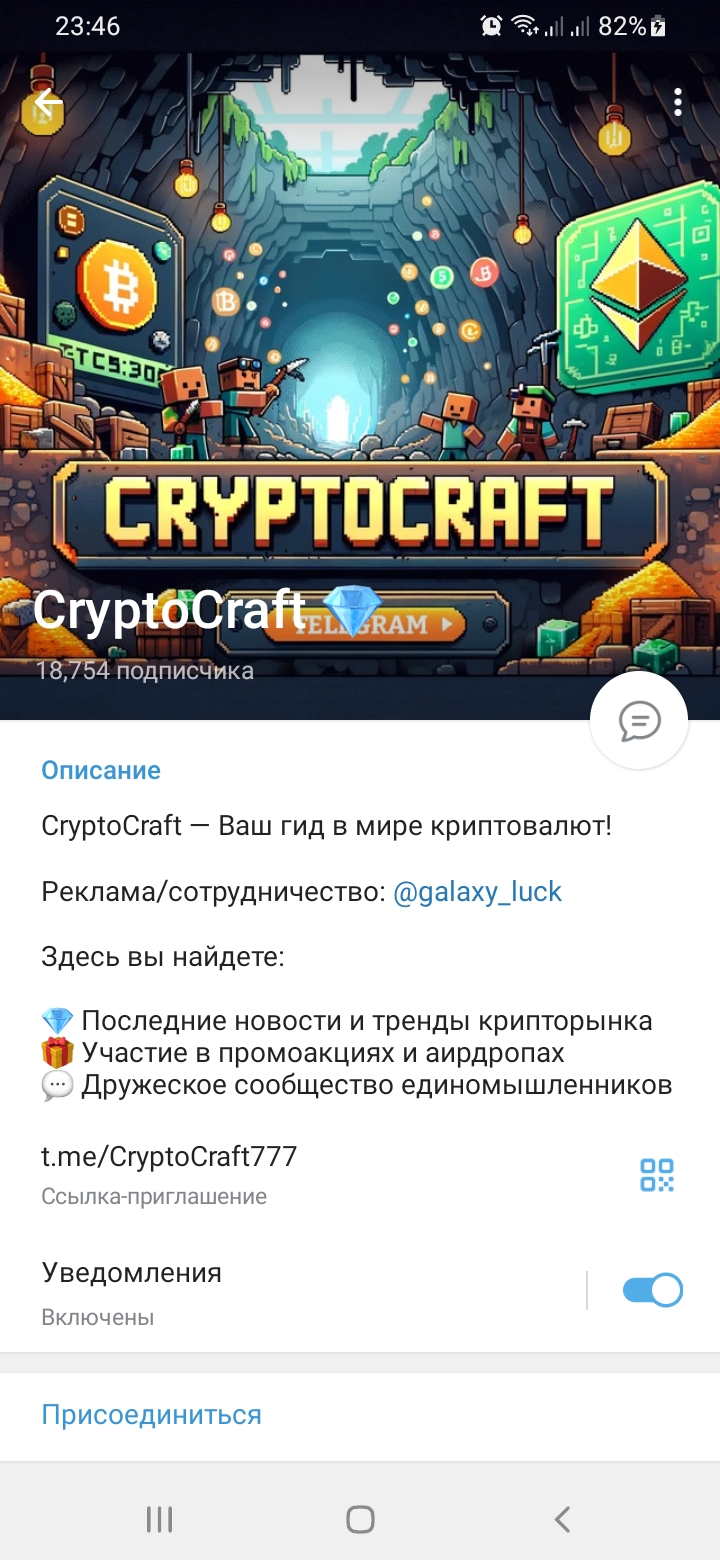This screenshot has height=1560, width=720.
Task: Open the @galaxy_luck contact link
Action: point(477,892)
